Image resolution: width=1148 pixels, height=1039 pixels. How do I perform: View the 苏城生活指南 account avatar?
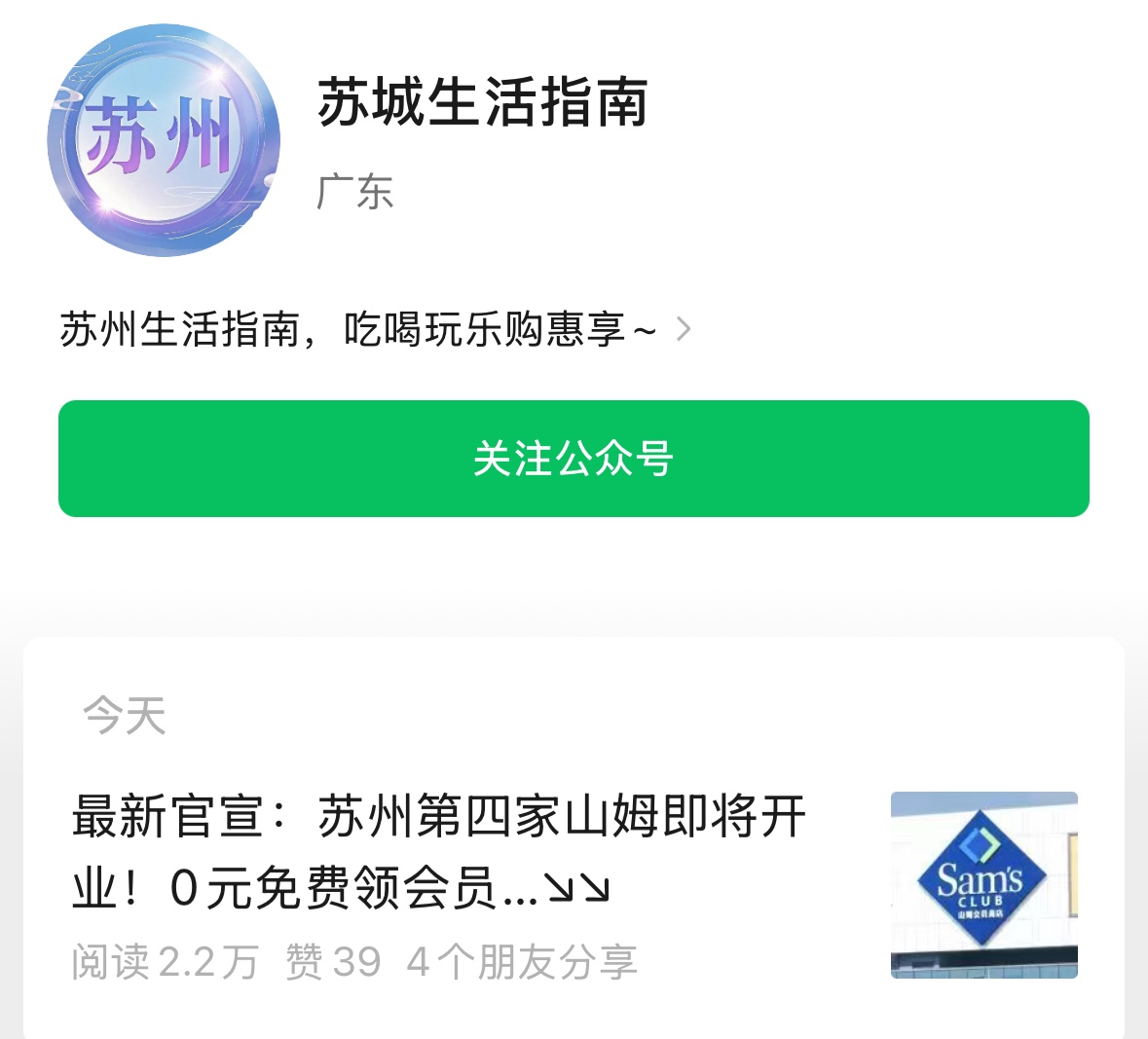click(x=164, y=141)
